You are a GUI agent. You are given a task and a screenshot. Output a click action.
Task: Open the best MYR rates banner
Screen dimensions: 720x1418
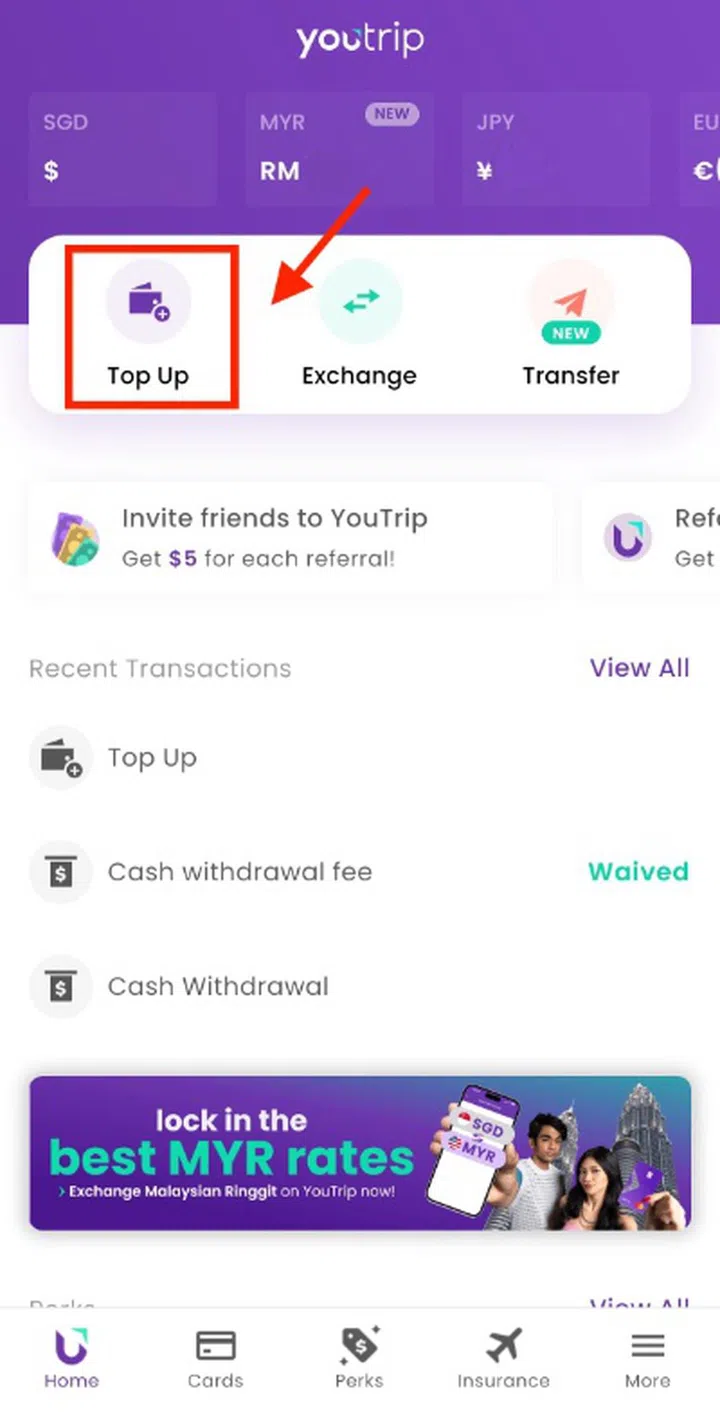click(360, 1152)
